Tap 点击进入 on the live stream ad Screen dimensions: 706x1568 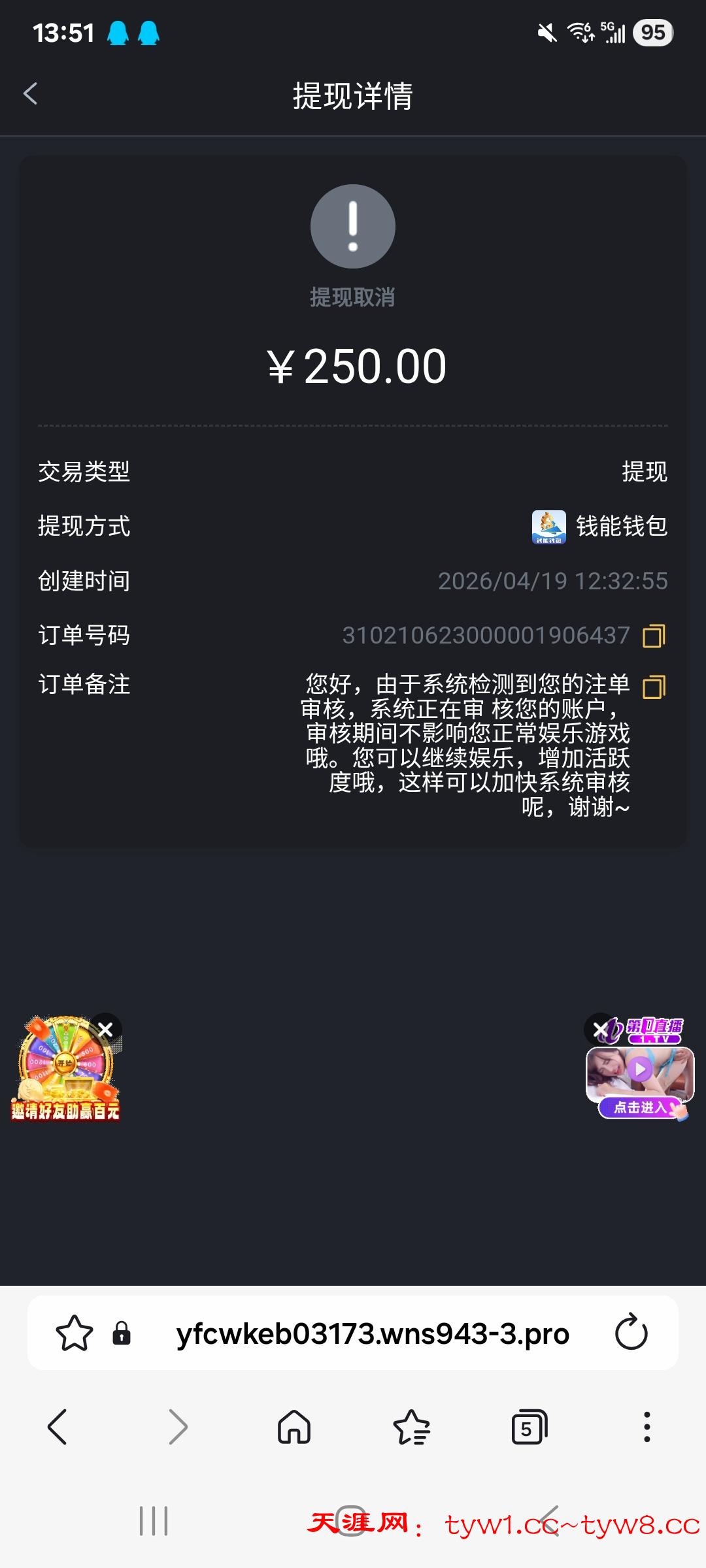(641, 1107)
